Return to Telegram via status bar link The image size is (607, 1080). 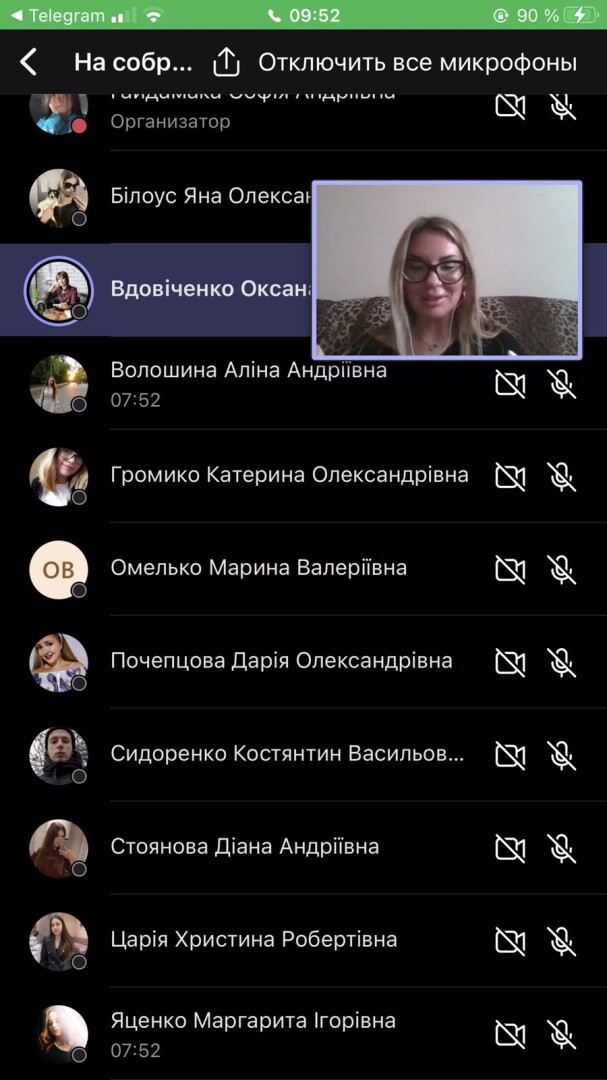58,16
